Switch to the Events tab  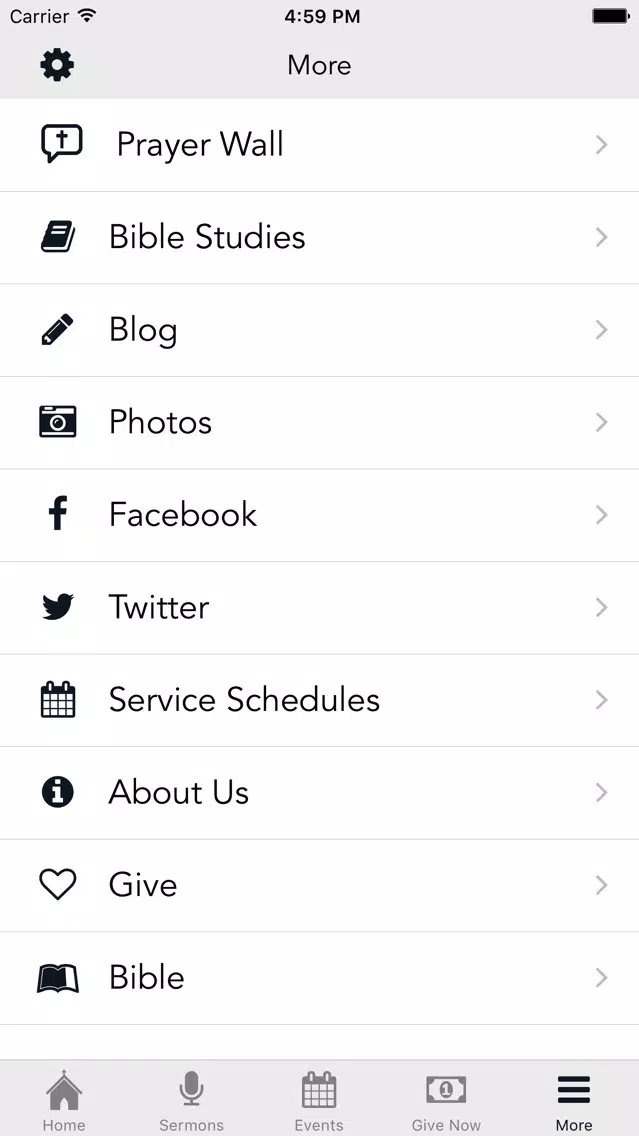[x=319, y=1100]
